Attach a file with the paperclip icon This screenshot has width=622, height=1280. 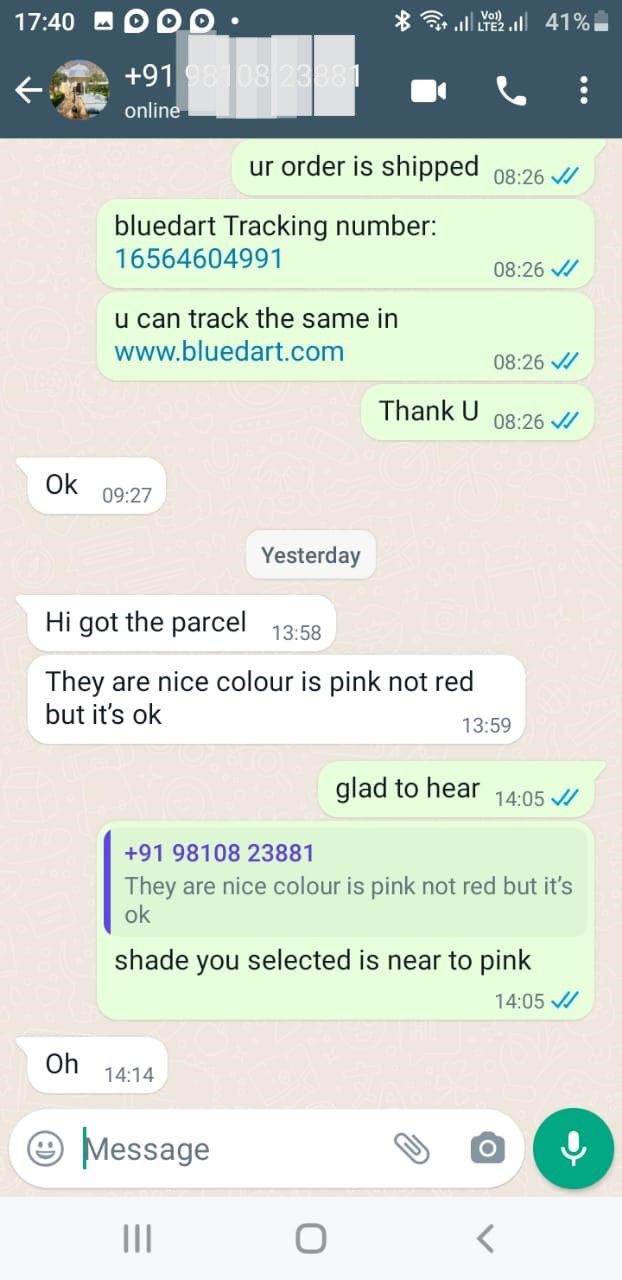tap(411, 1149)
